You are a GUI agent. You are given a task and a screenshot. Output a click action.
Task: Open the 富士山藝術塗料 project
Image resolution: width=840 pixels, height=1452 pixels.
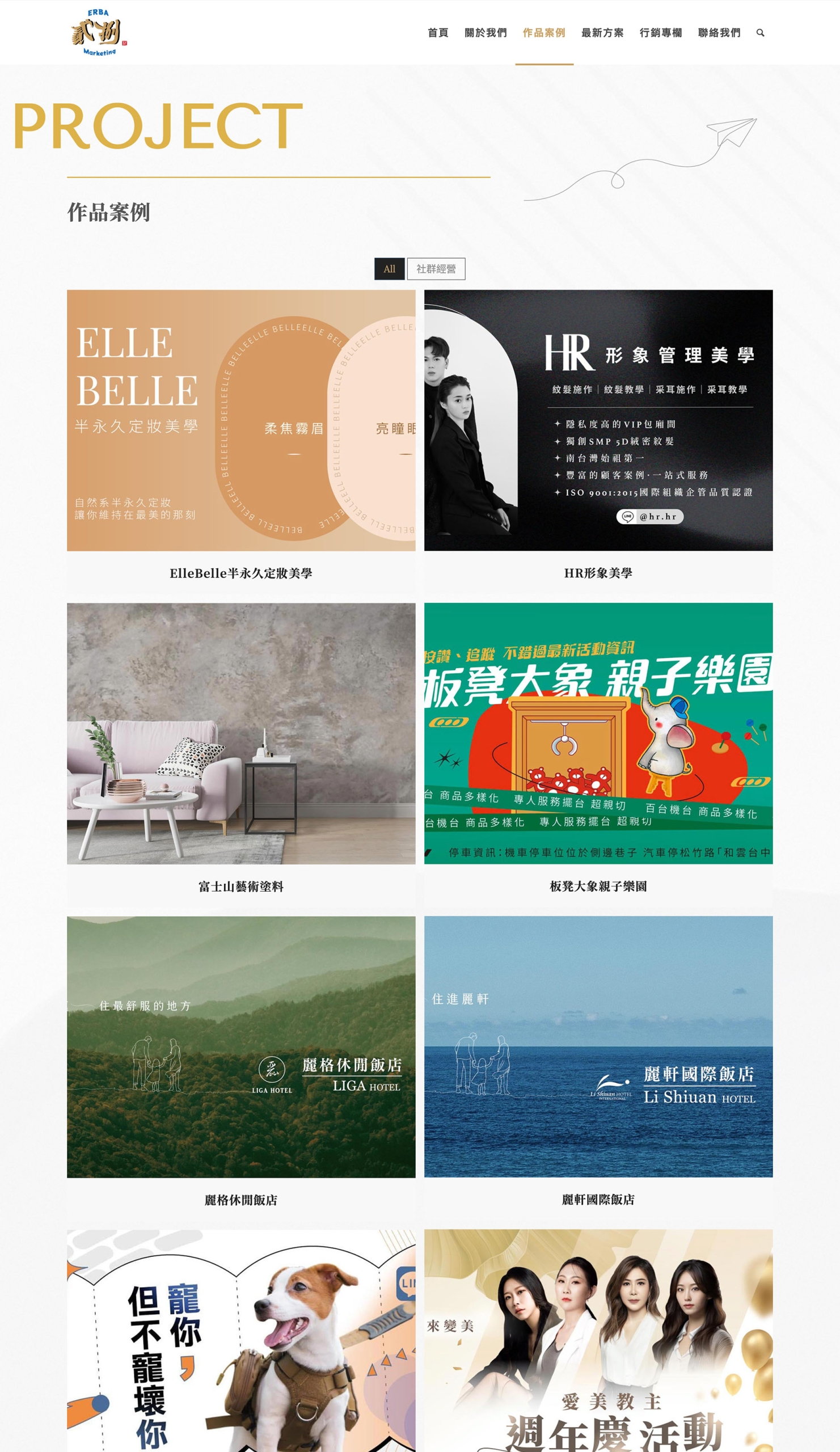[x=241, y=733]
